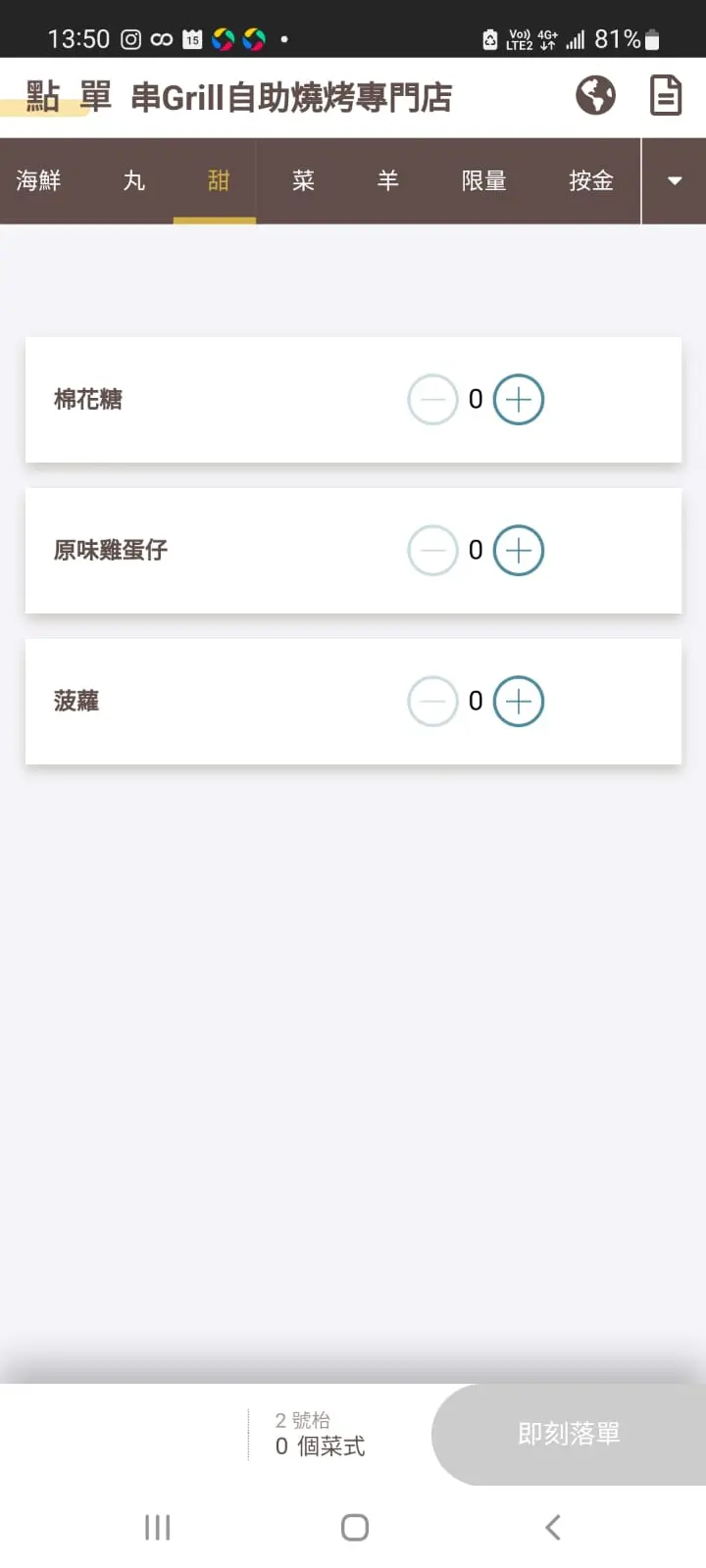
Task: Add one 棉花糖 to the order
Action: (x=518, y=400)
